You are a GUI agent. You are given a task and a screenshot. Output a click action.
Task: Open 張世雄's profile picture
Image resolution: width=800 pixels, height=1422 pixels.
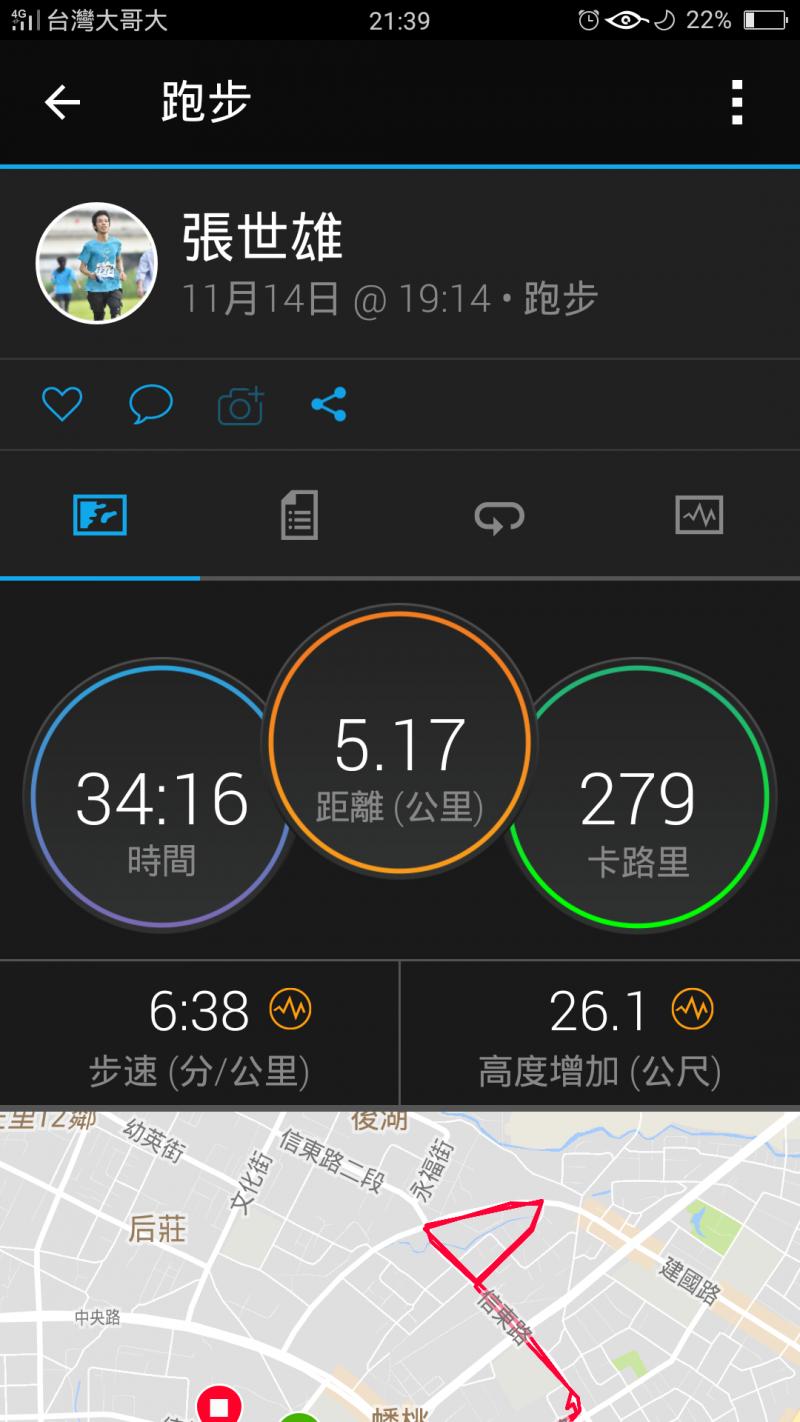pyautogui.click(x=97, y=263)
